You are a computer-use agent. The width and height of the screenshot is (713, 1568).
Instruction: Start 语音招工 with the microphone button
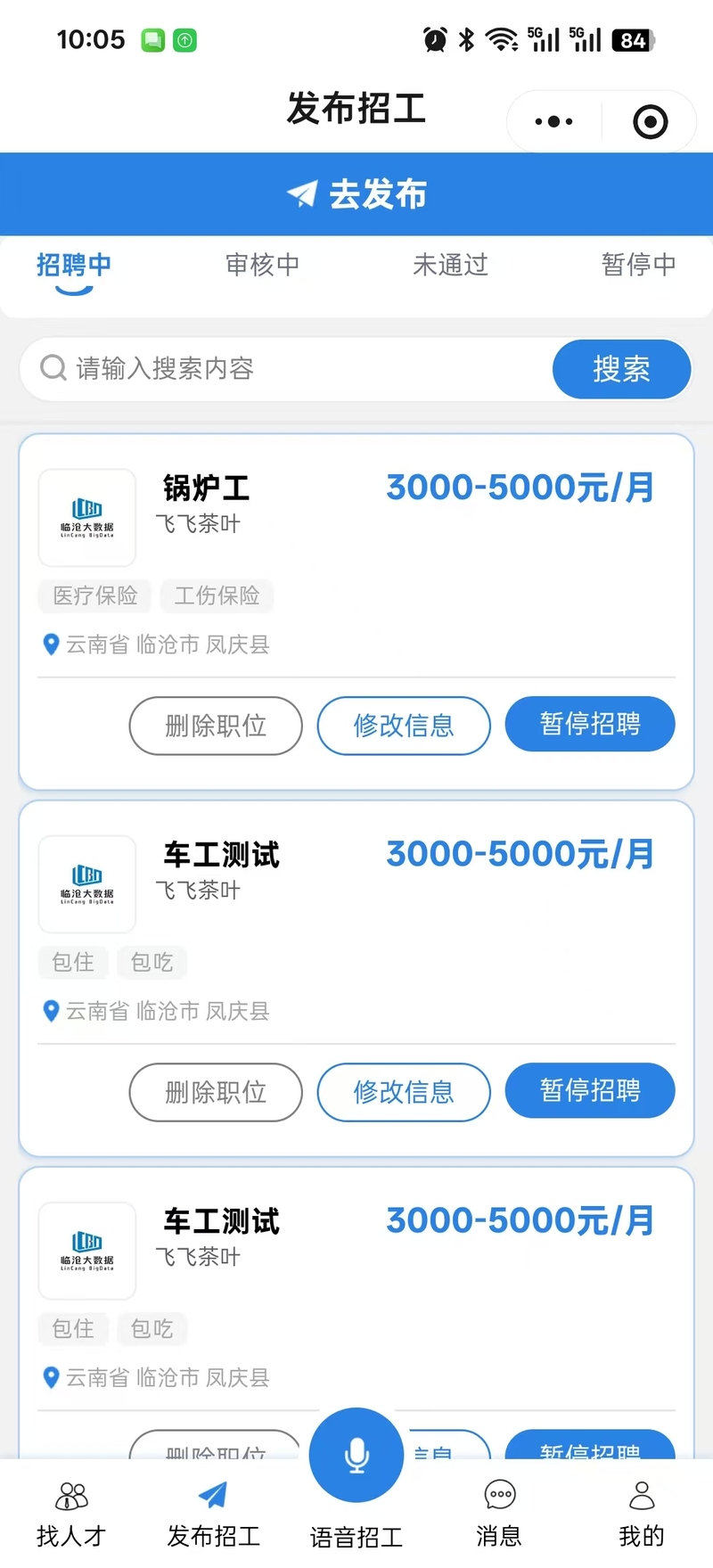pyautogui.click(x=356, y=1455)
